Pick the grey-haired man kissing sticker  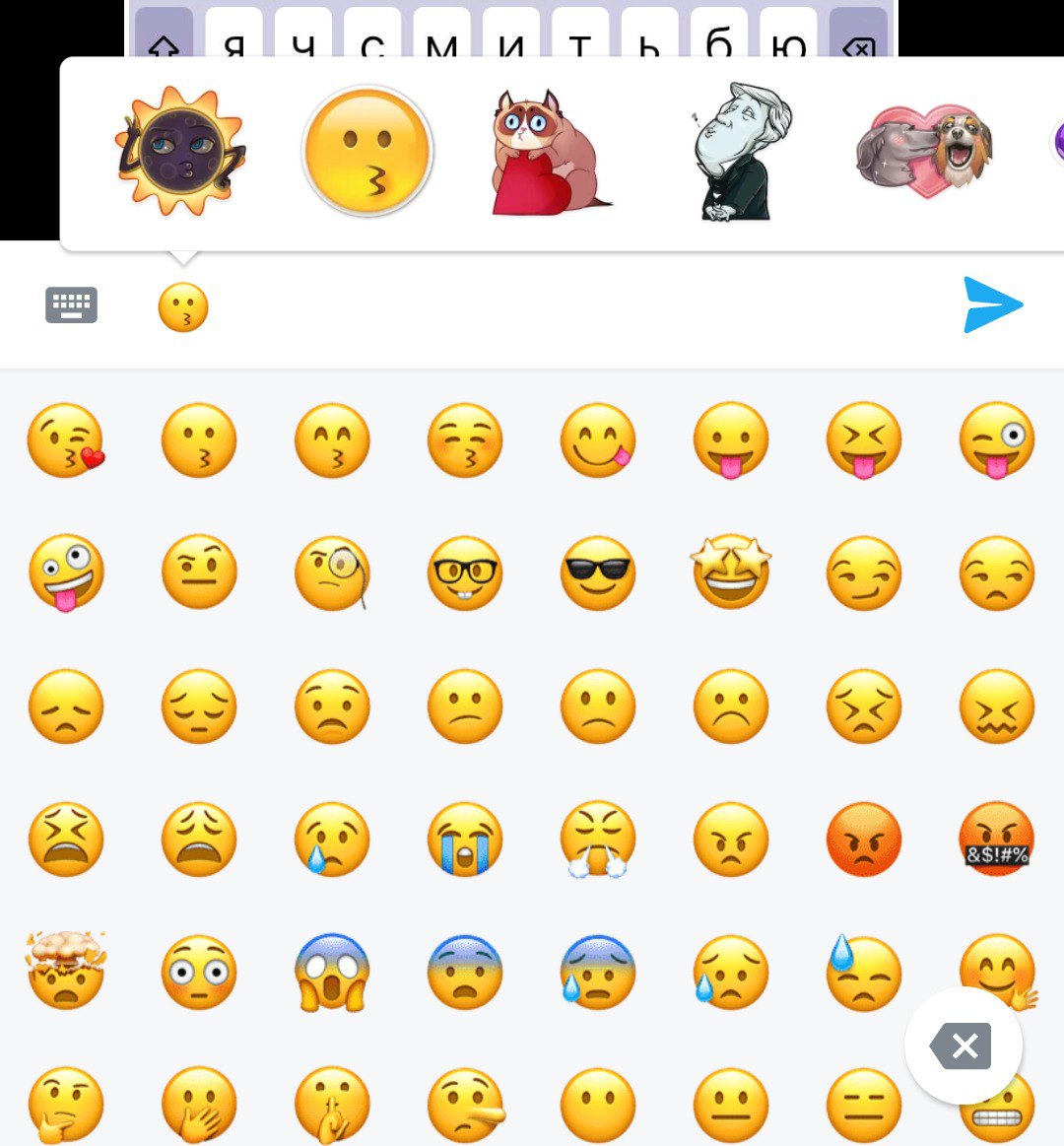point(739,153)
